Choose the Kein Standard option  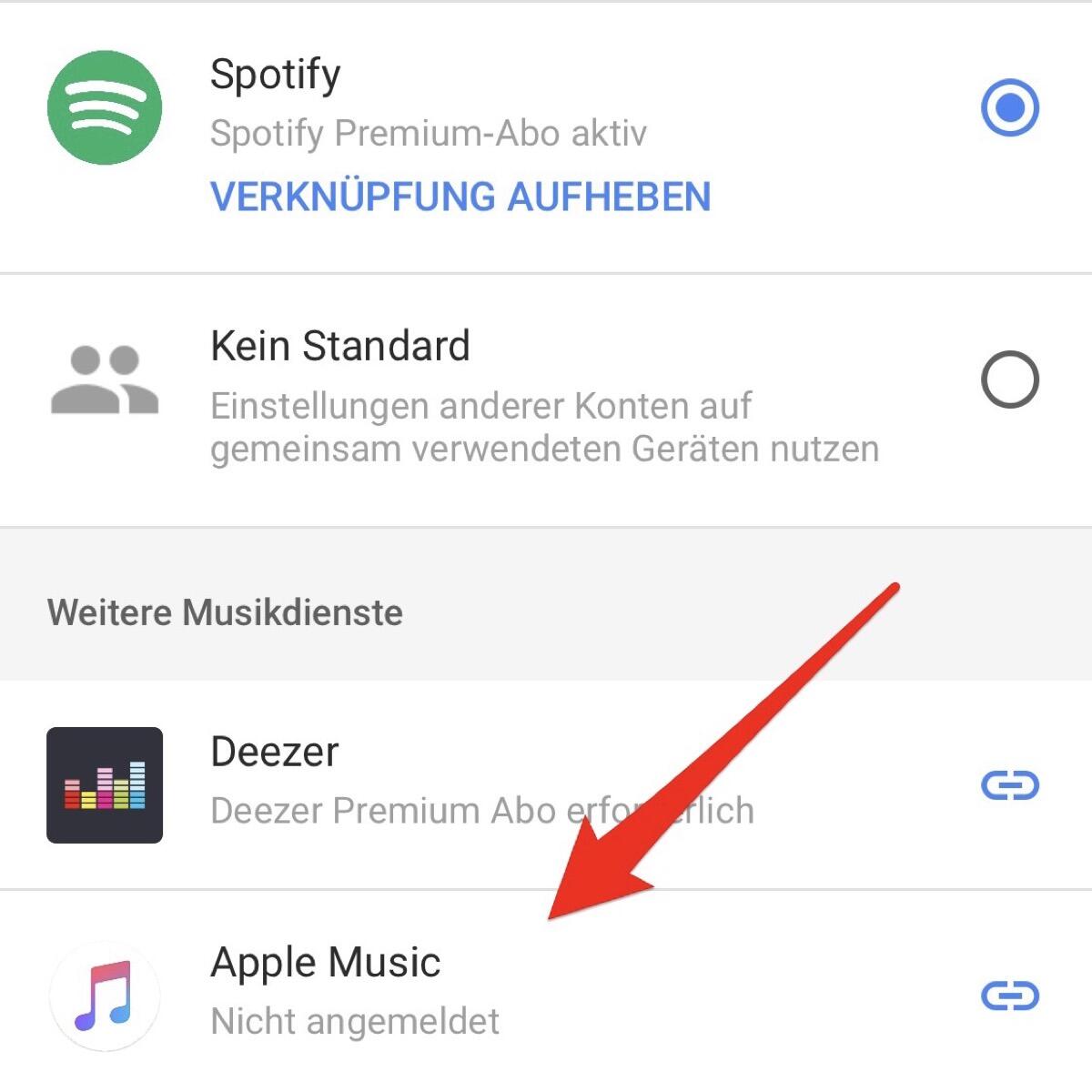tap(1009, 379)
